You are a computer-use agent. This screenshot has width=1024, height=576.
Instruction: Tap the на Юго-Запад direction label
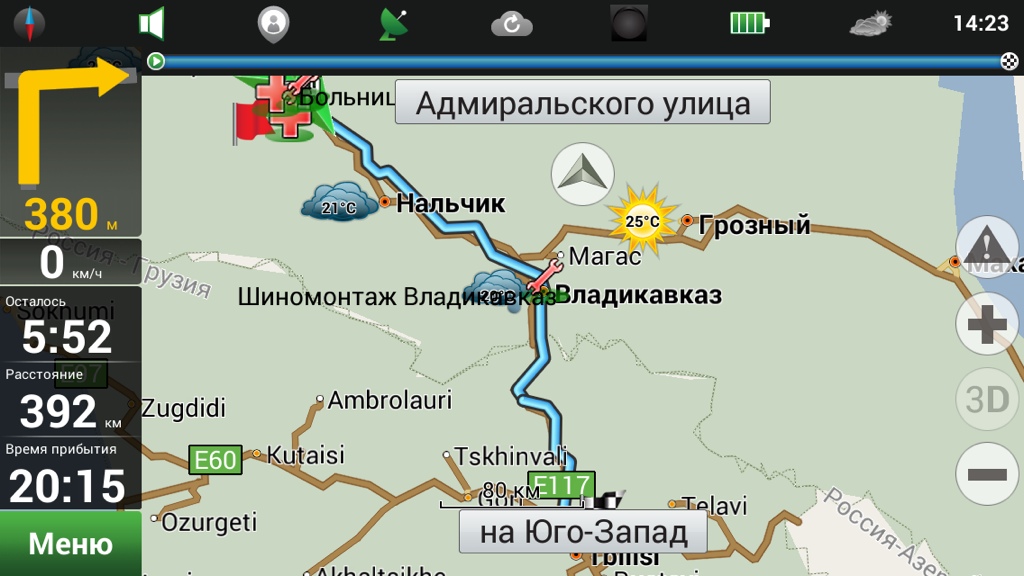click(x=582, y=531)
